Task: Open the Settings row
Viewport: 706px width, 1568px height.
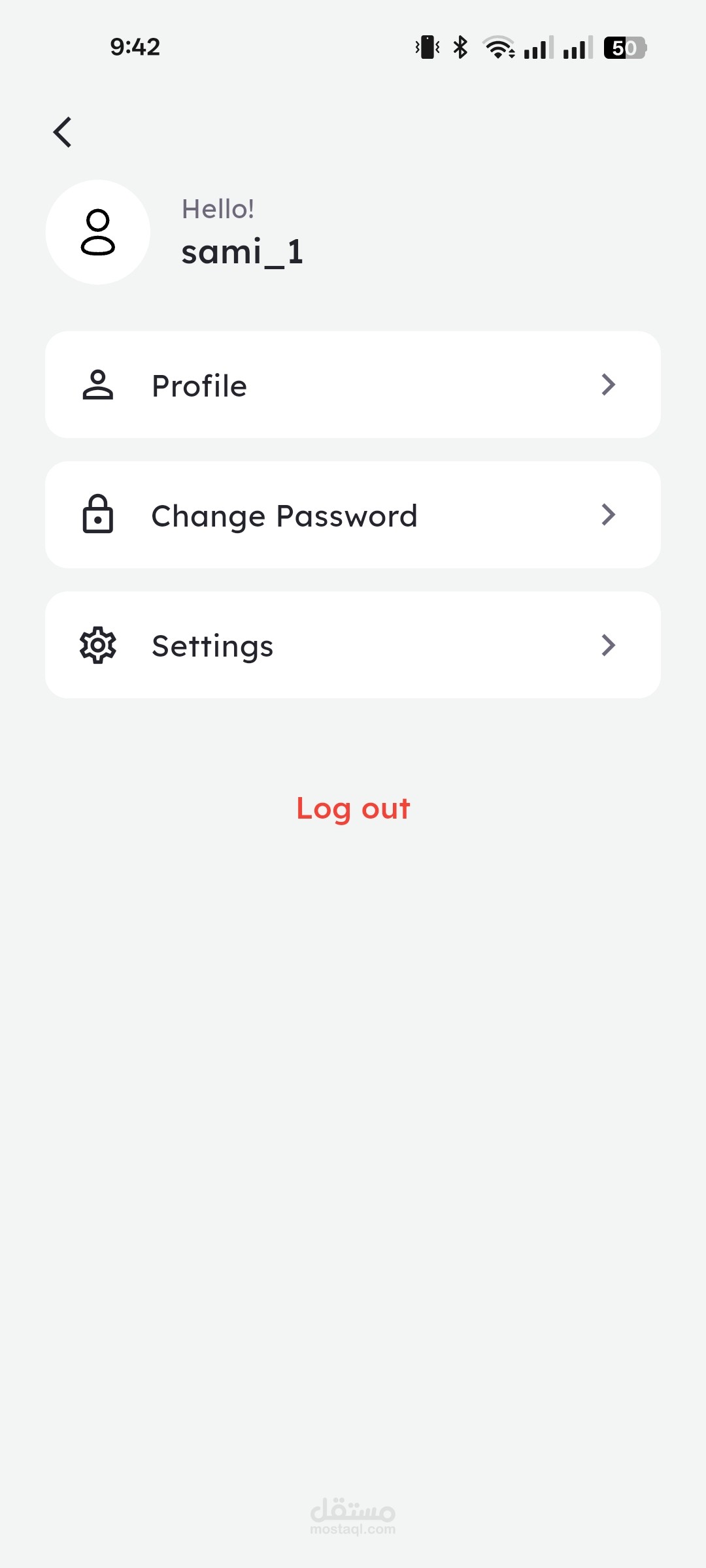Action: pyautogui.click(x=353, y=645)
